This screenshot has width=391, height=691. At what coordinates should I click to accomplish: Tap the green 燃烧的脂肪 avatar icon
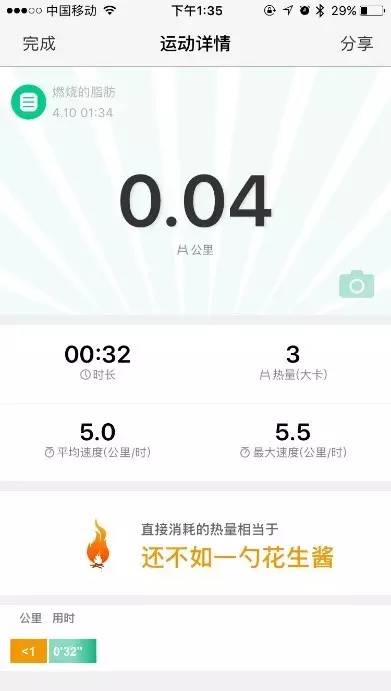(28, 102)
